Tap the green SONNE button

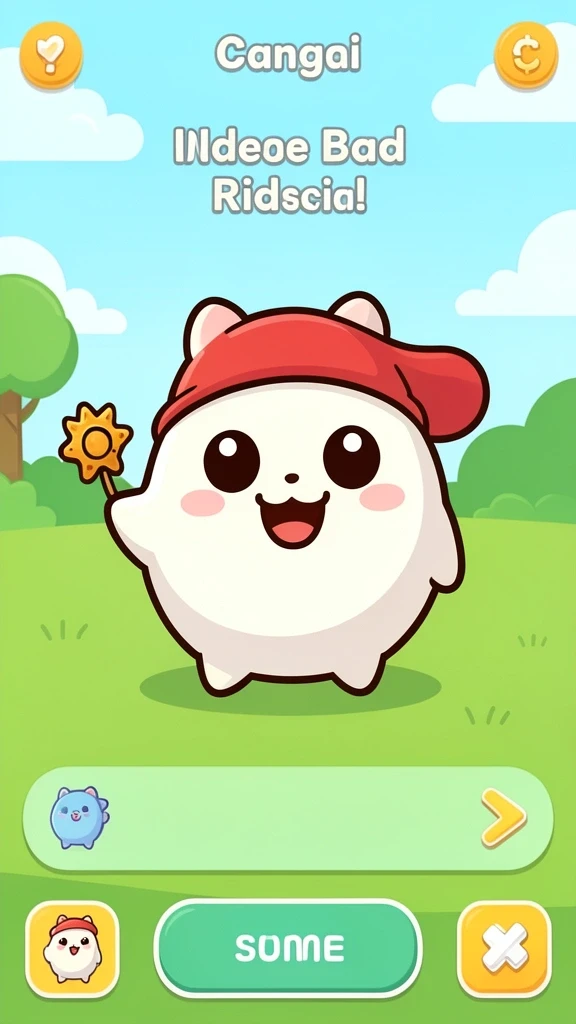point(288,948)
